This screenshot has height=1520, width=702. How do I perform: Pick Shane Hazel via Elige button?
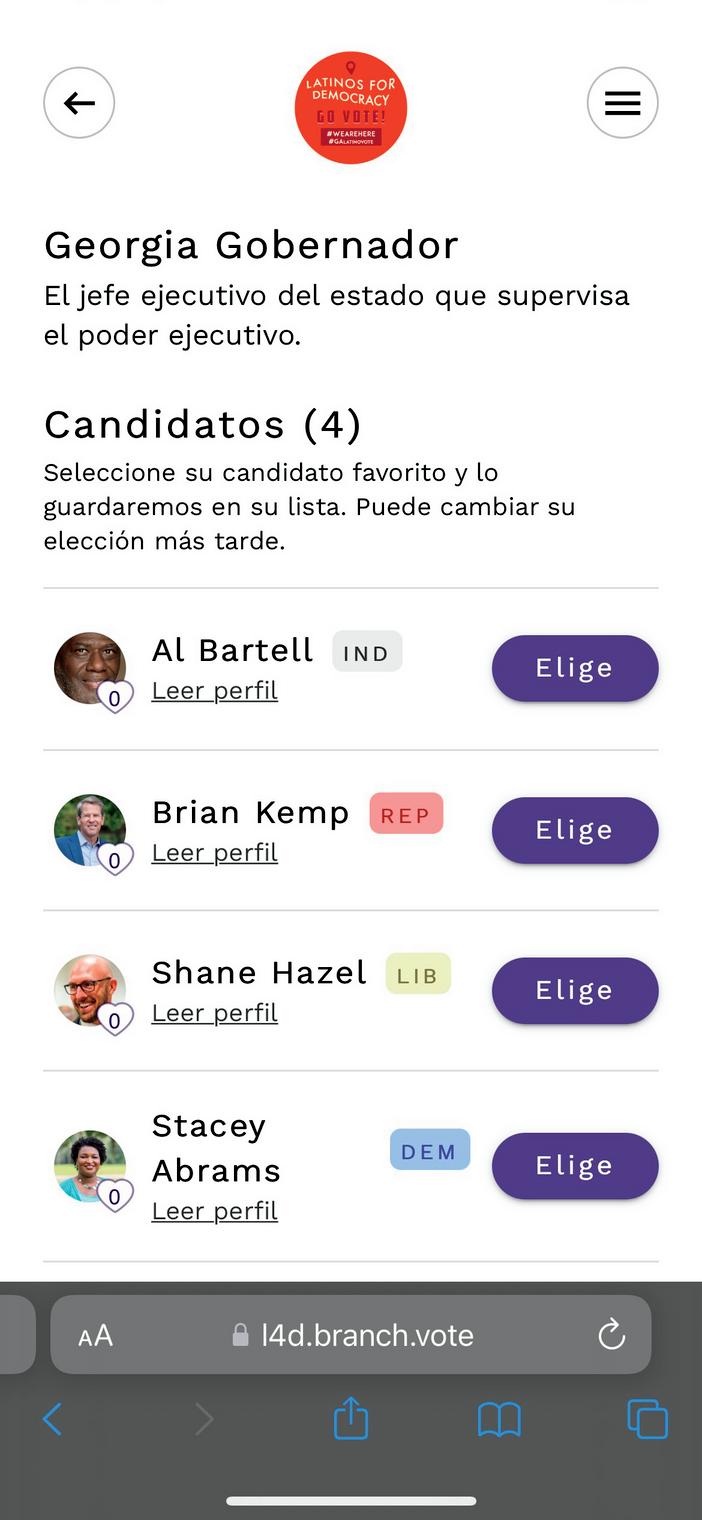pyautogui.click(x=574, y=990)
